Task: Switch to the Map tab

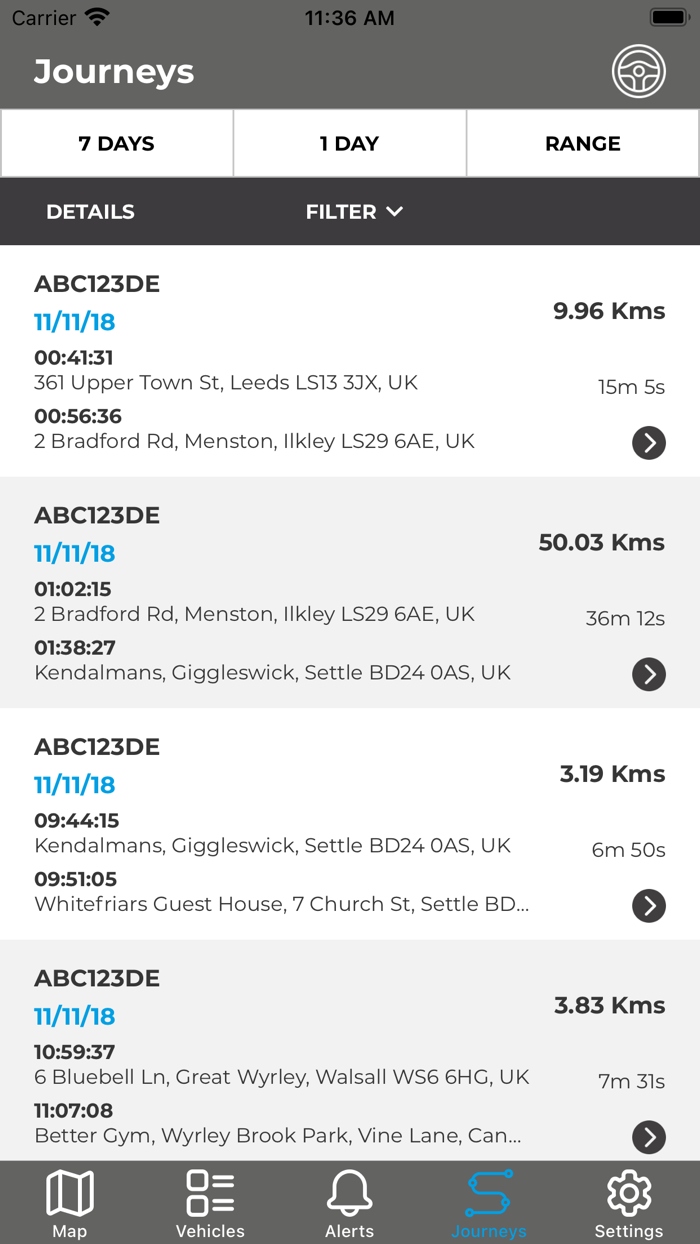Action: point(70,1203)
